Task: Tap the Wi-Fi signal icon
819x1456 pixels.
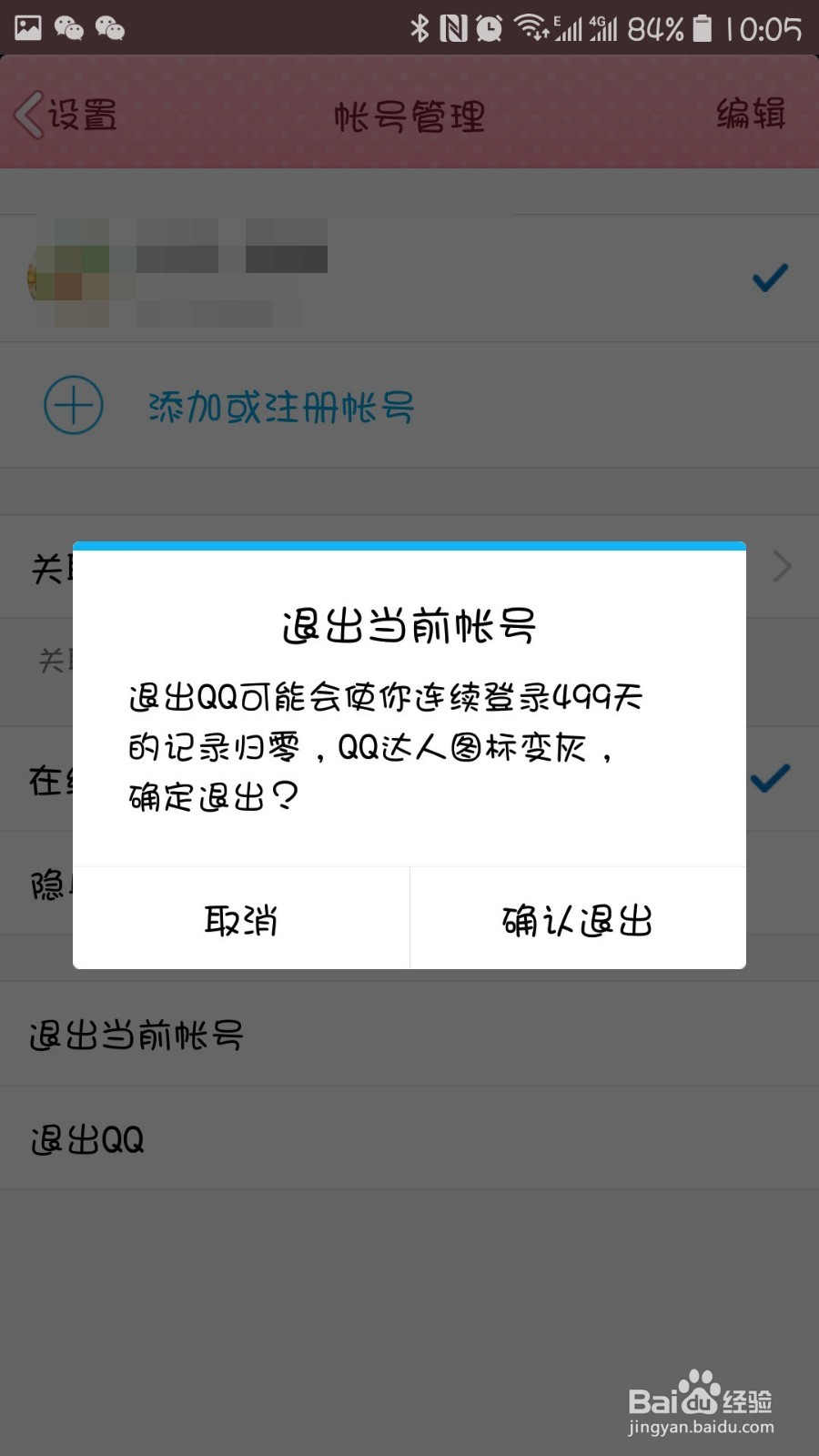Action: (531, 27)
